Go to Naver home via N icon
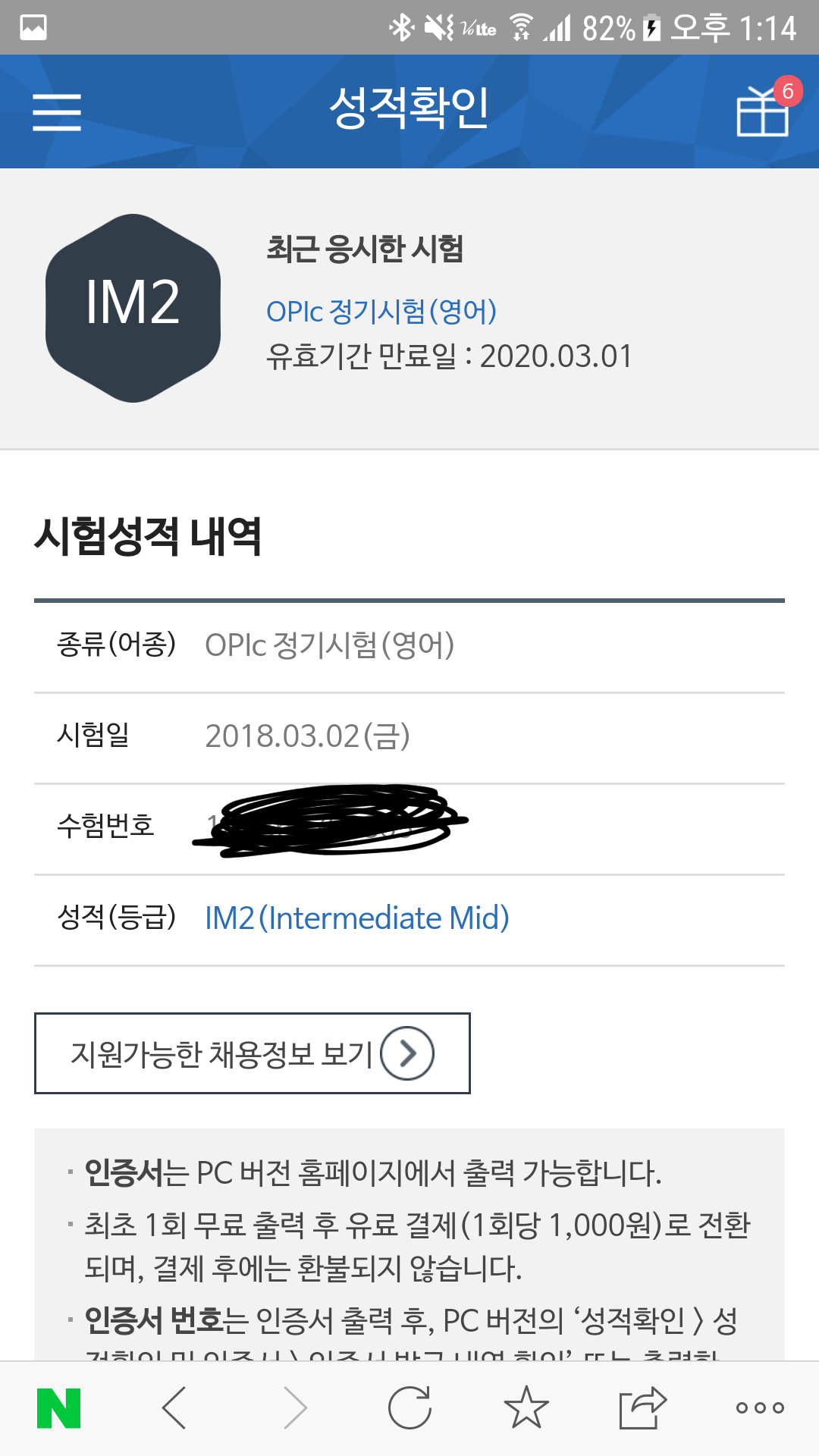This screenshot has height=1456, width=819. click(x=58, y=1408)
